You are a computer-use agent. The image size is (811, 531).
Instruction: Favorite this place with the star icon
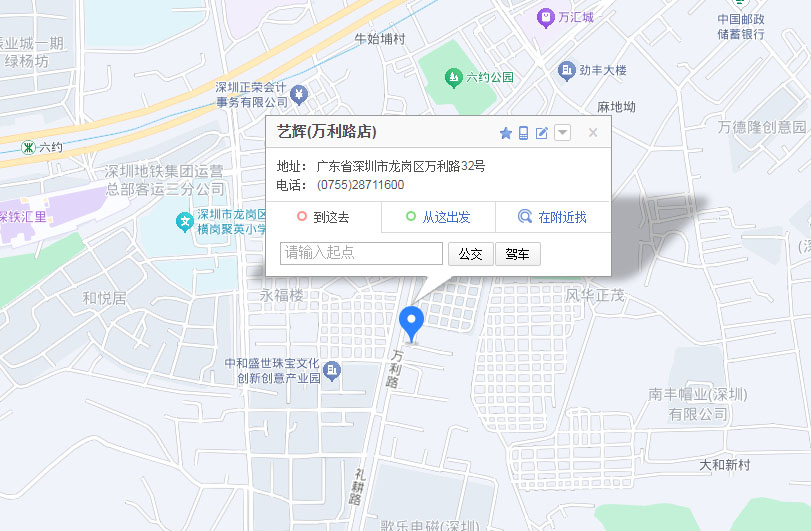[506, 133]
